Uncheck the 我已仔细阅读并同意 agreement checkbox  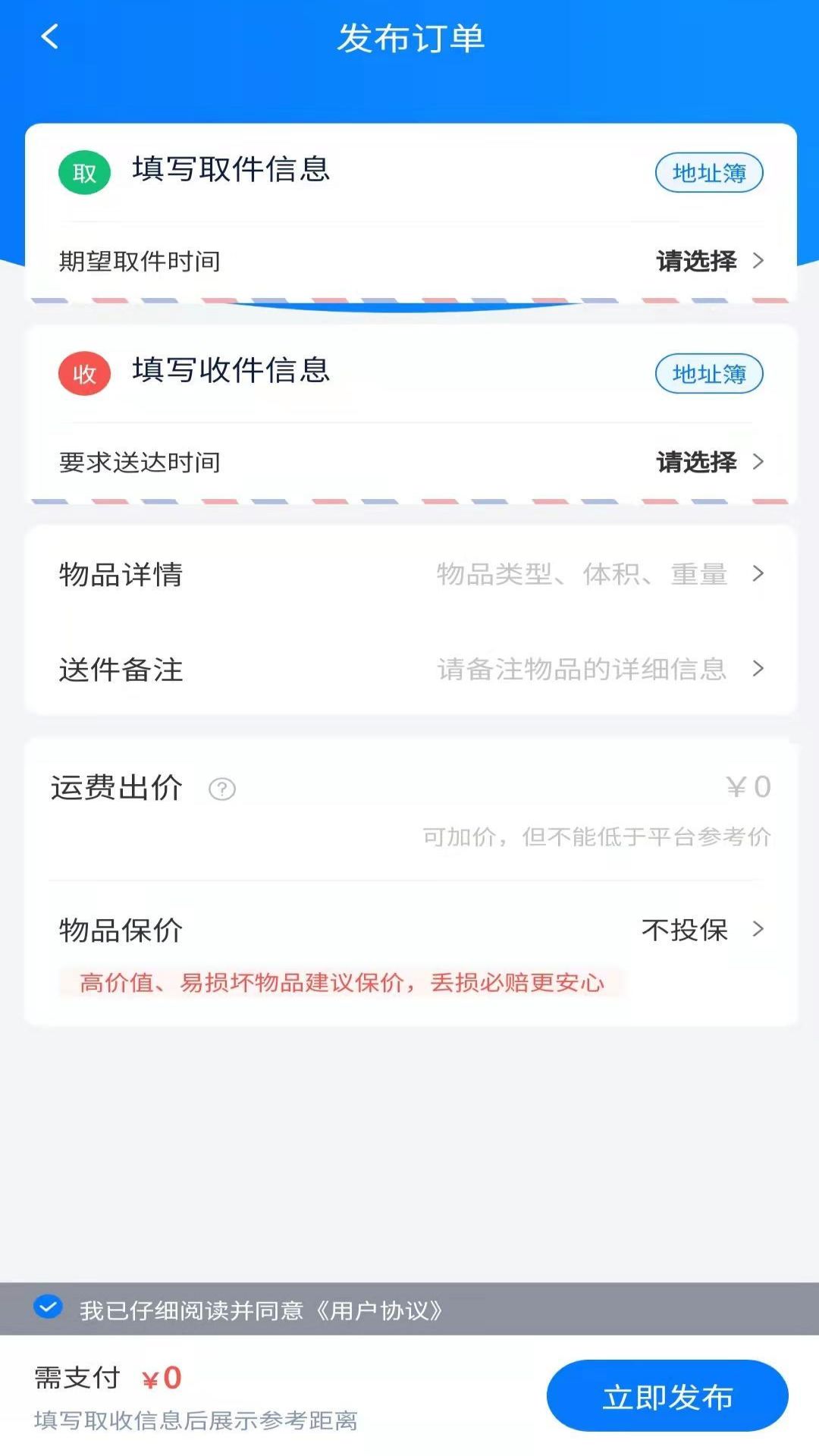coord(48,1307)
